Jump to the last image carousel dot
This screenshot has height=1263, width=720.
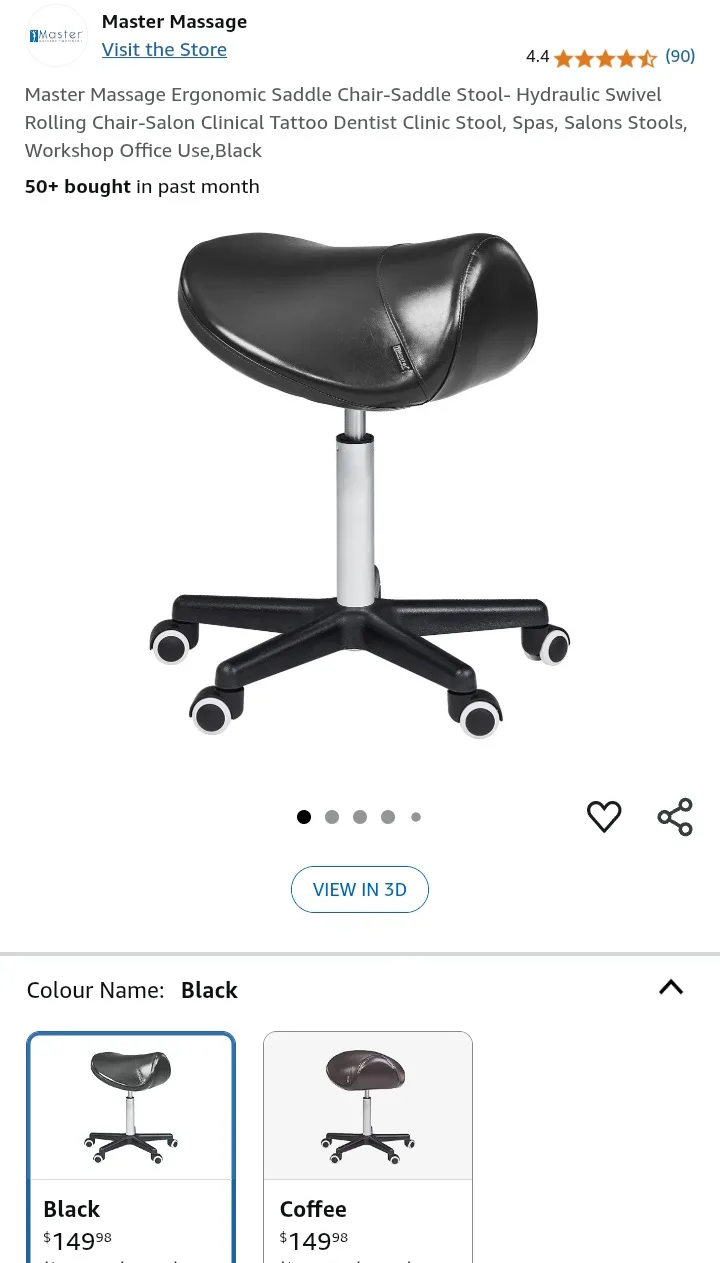point(416,817)
